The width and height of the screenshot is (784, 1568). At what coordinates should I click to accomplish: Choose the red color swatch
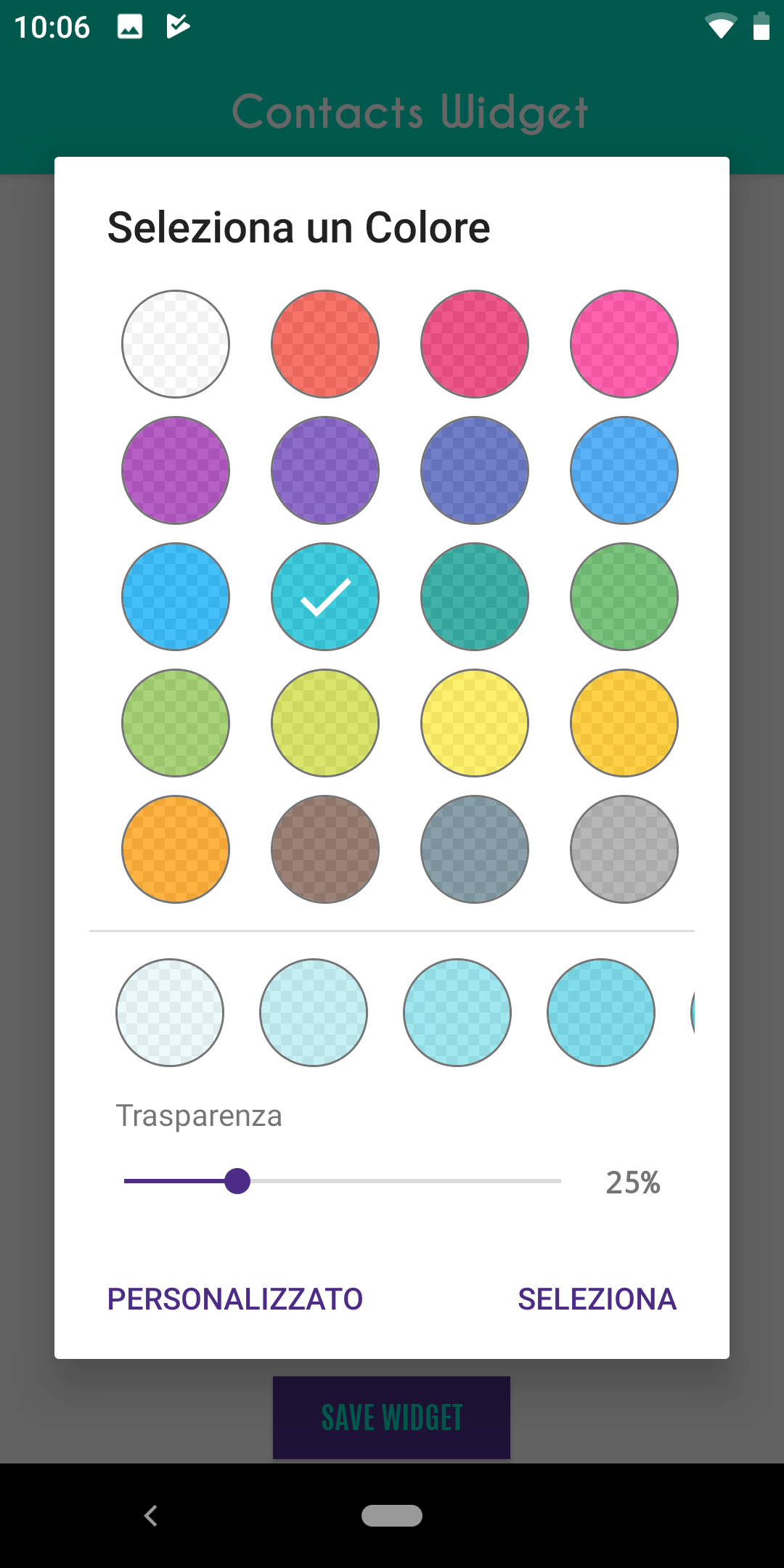(325, 344)
